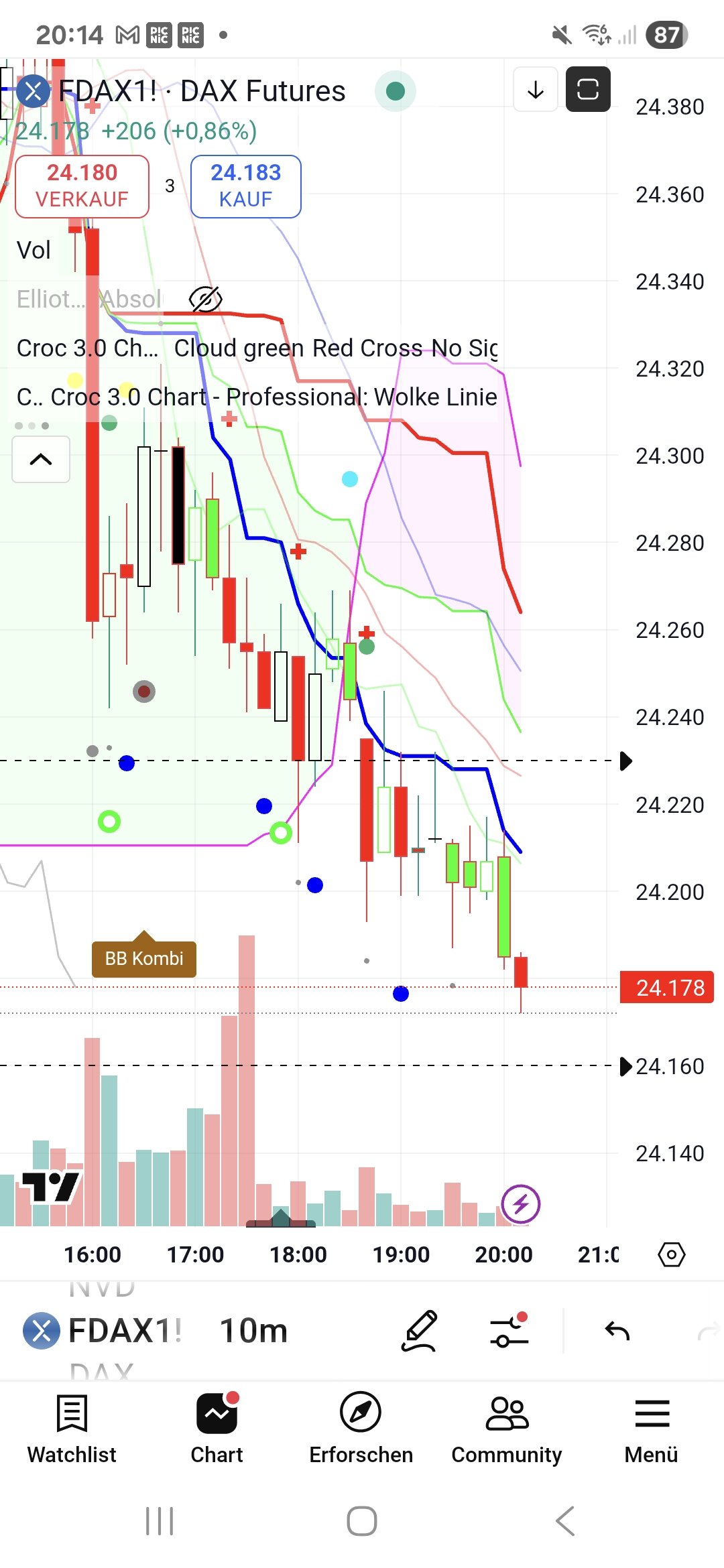Open the Croc 3.0 Chart indicator legend

coord(87,348)
